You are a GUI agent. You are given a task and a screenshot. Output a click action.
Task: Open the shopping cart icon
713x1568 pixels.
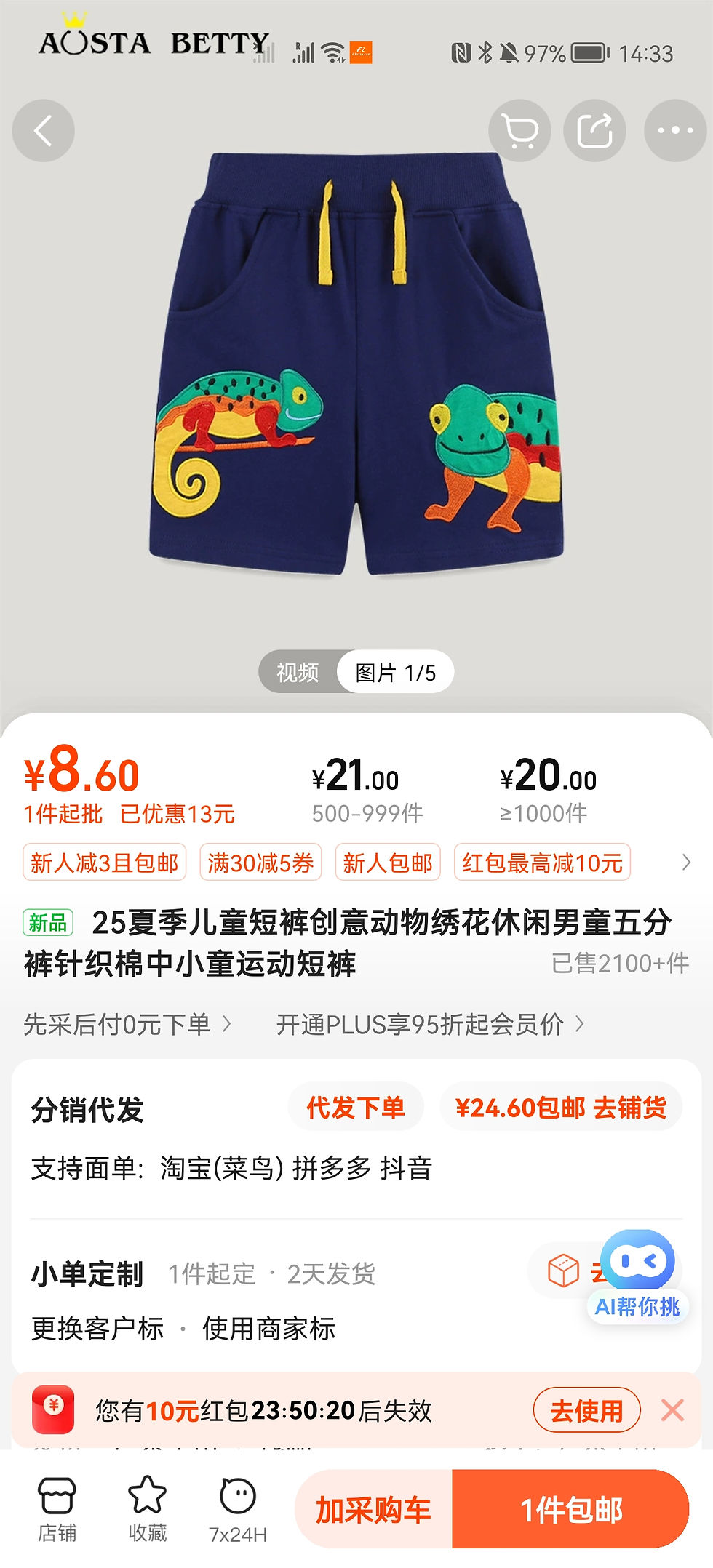point(519,131)
